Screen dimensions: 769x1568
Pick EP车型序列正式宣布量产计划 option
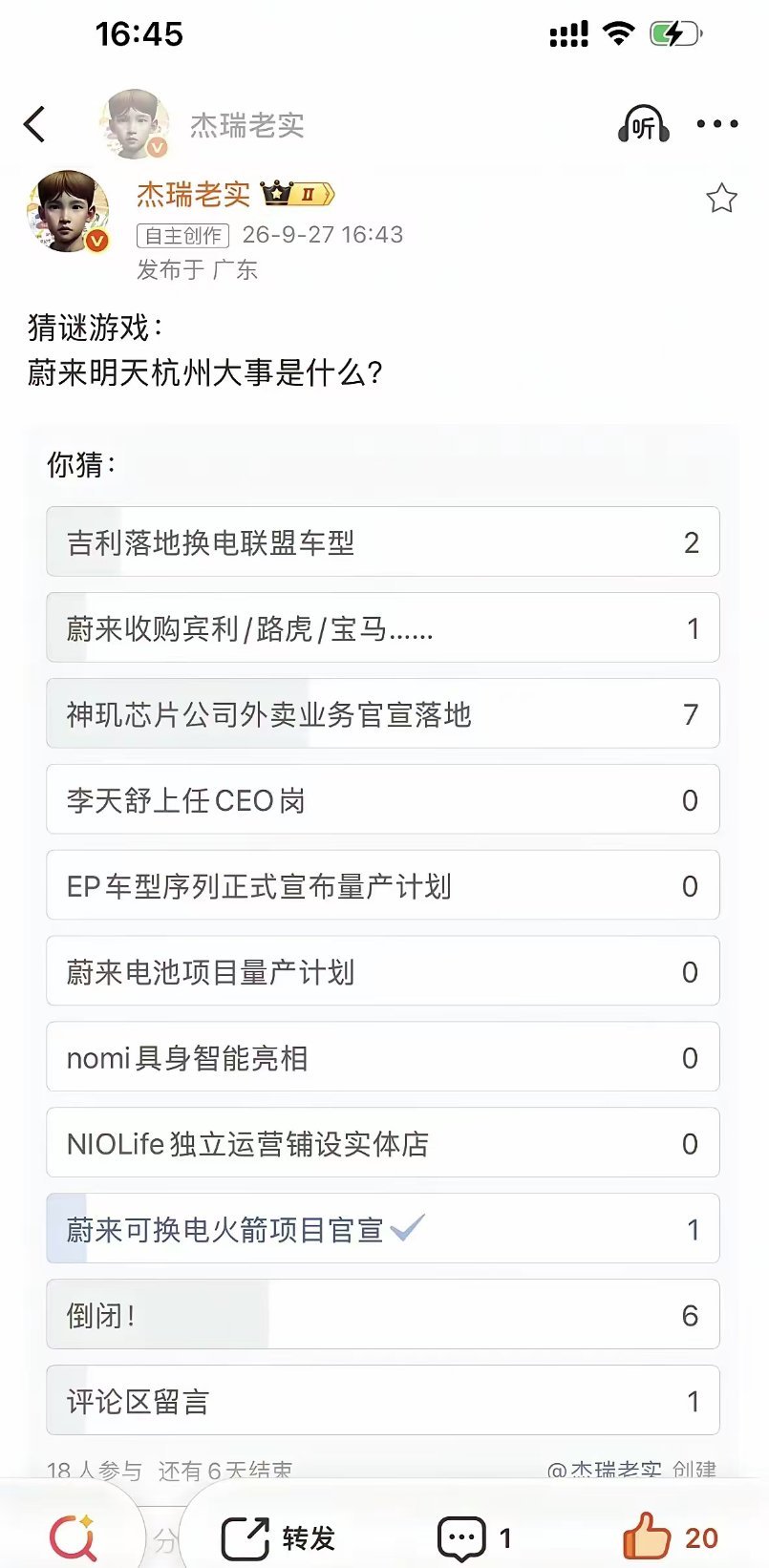(383, 885)
